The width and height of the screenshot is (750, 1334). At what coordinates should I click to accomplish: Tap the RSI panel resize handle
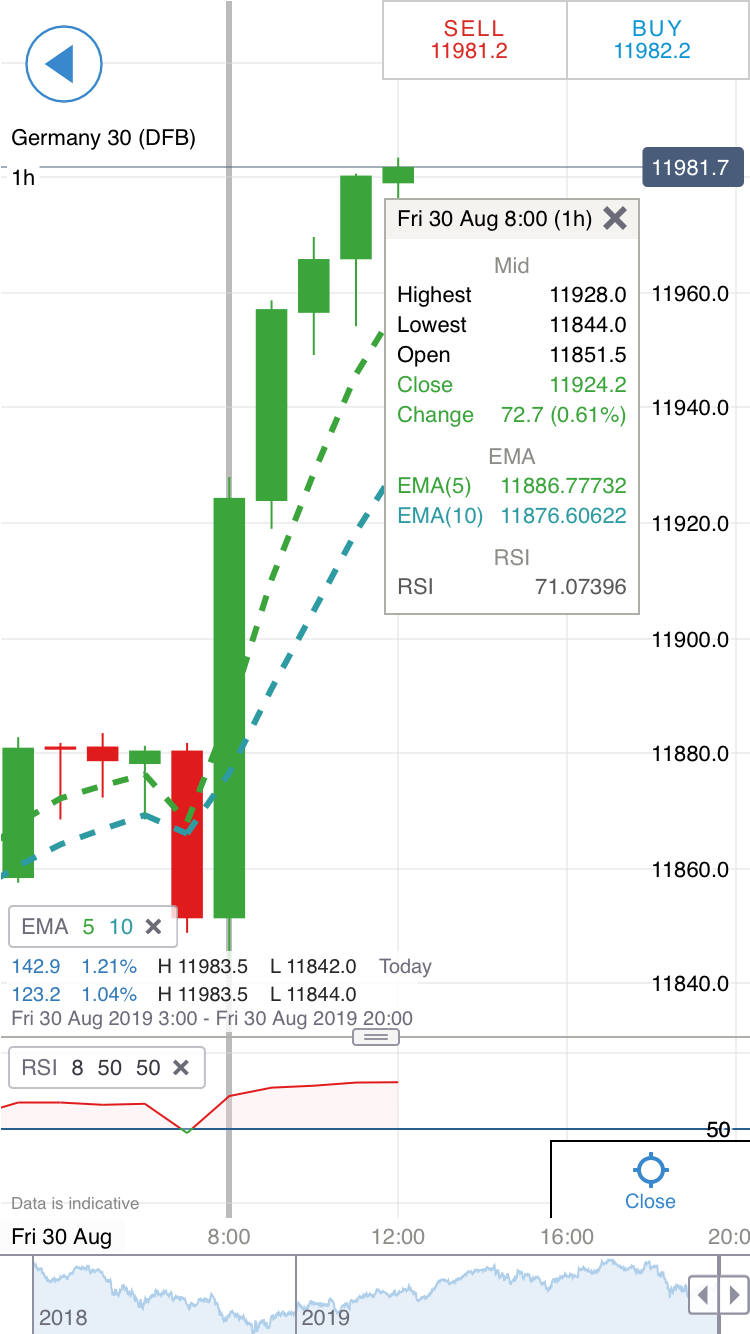tap(375, 1038)
